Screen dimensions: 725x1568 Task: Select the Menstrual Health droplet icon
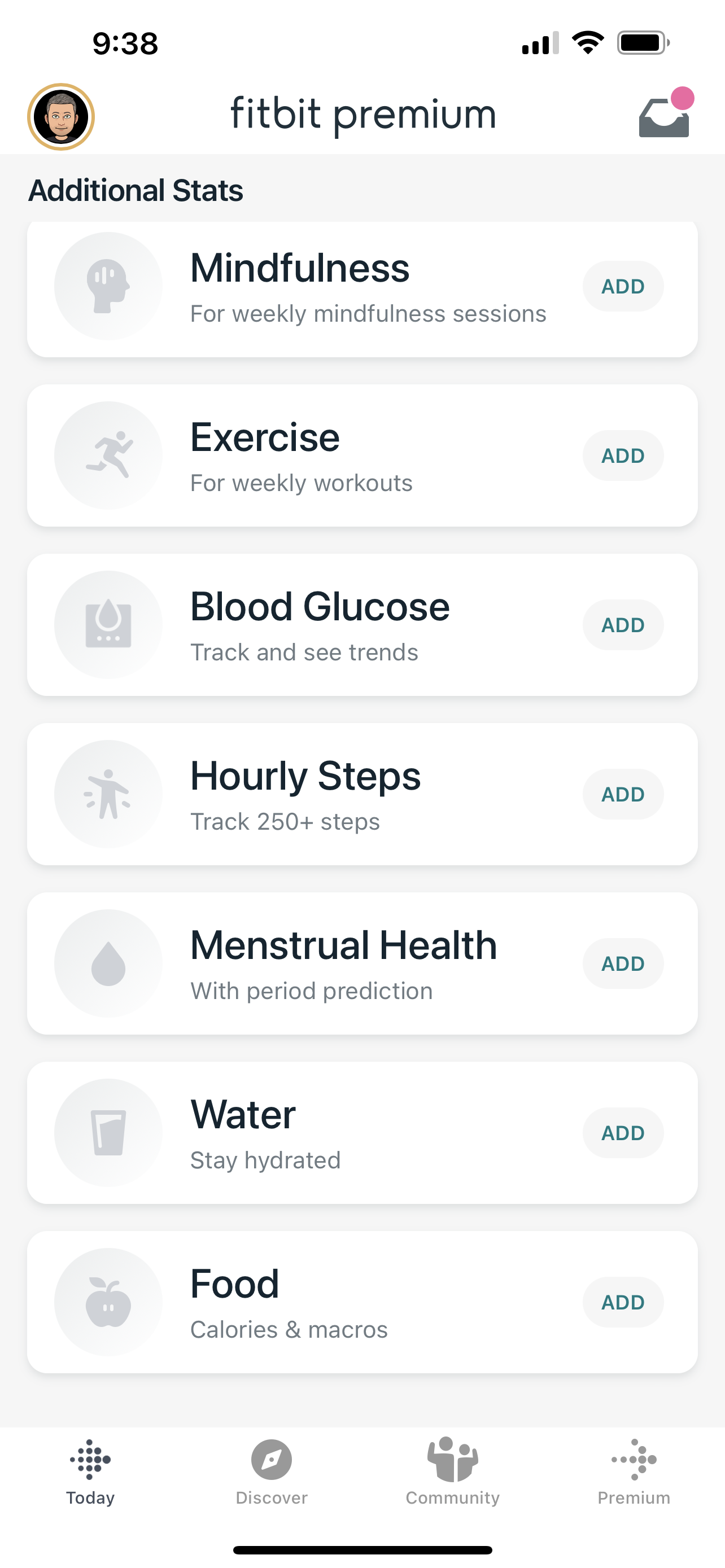point(108,963)
